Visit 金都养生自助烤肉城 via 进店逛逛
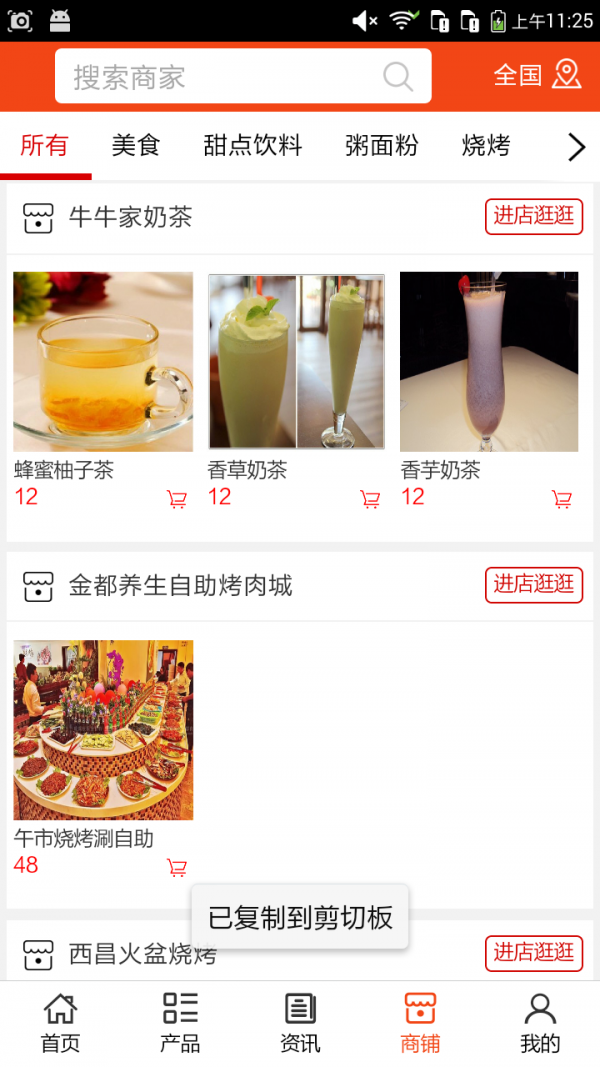This screenshot has height=1067, width=600. click(534, 585)
